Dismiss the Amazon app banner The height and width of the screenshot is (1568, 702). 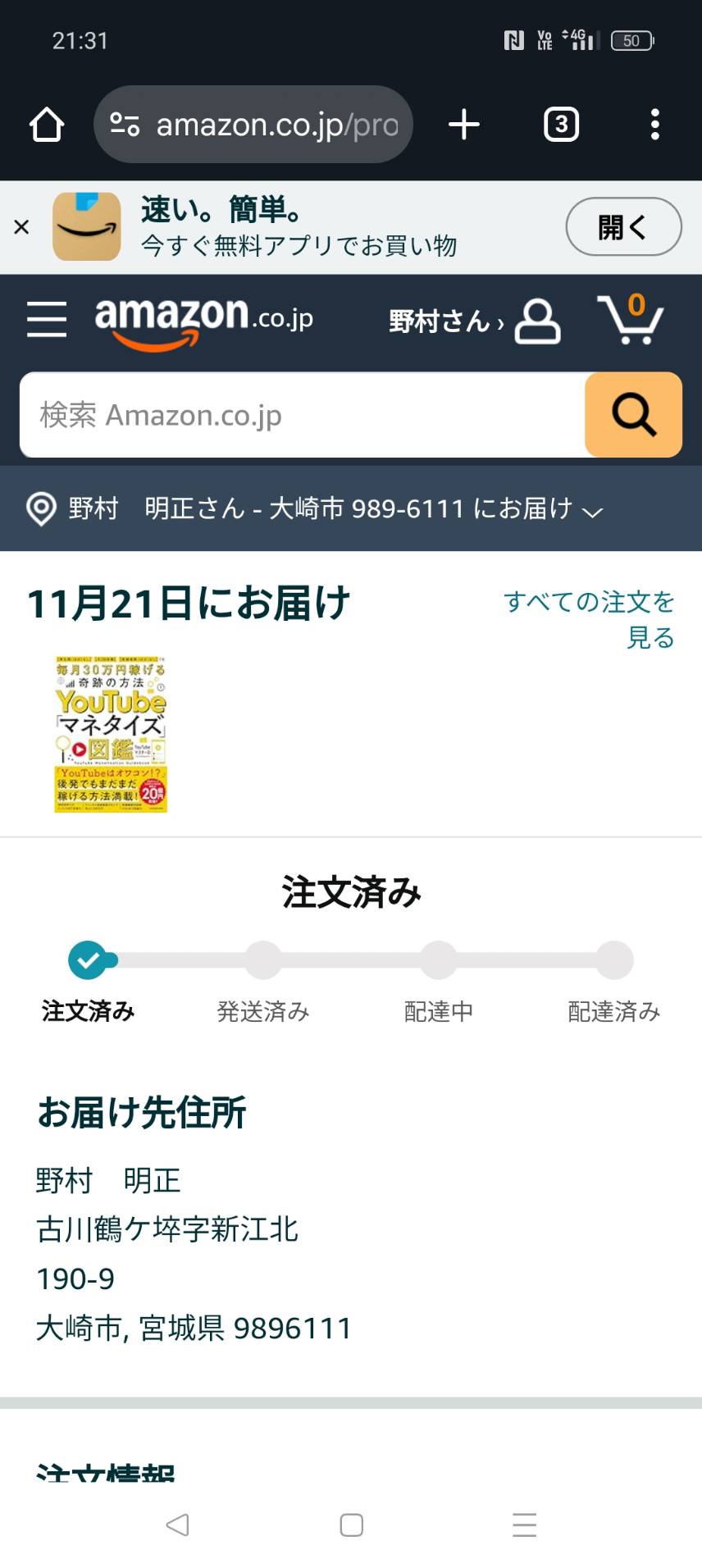[22, 227]
